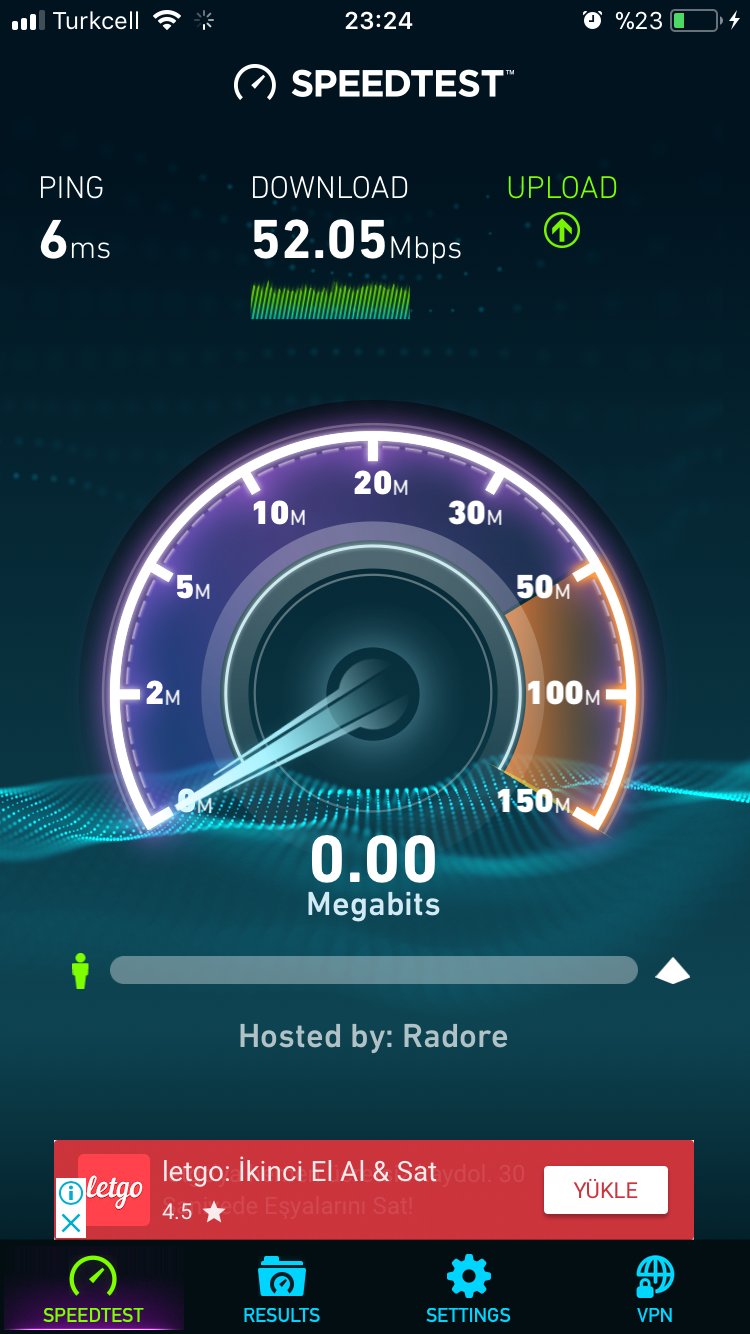This screenshot has height=1334, width=750.
Task: Select the Speedtest tab
Action: click(93, 1289)
